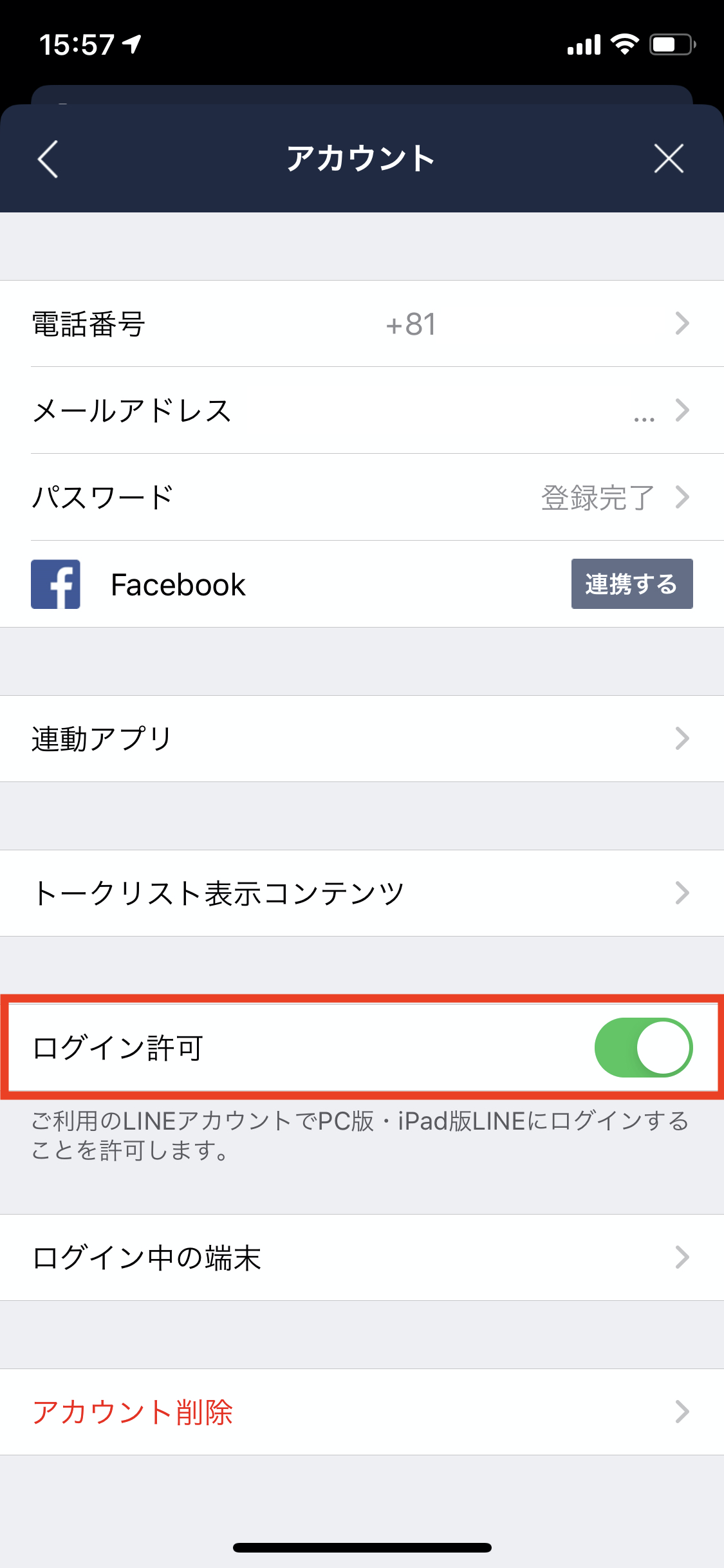Tap 連携する to link Facebook
Viewport: 724px width, 1568px height.
[x=631, y=584]
